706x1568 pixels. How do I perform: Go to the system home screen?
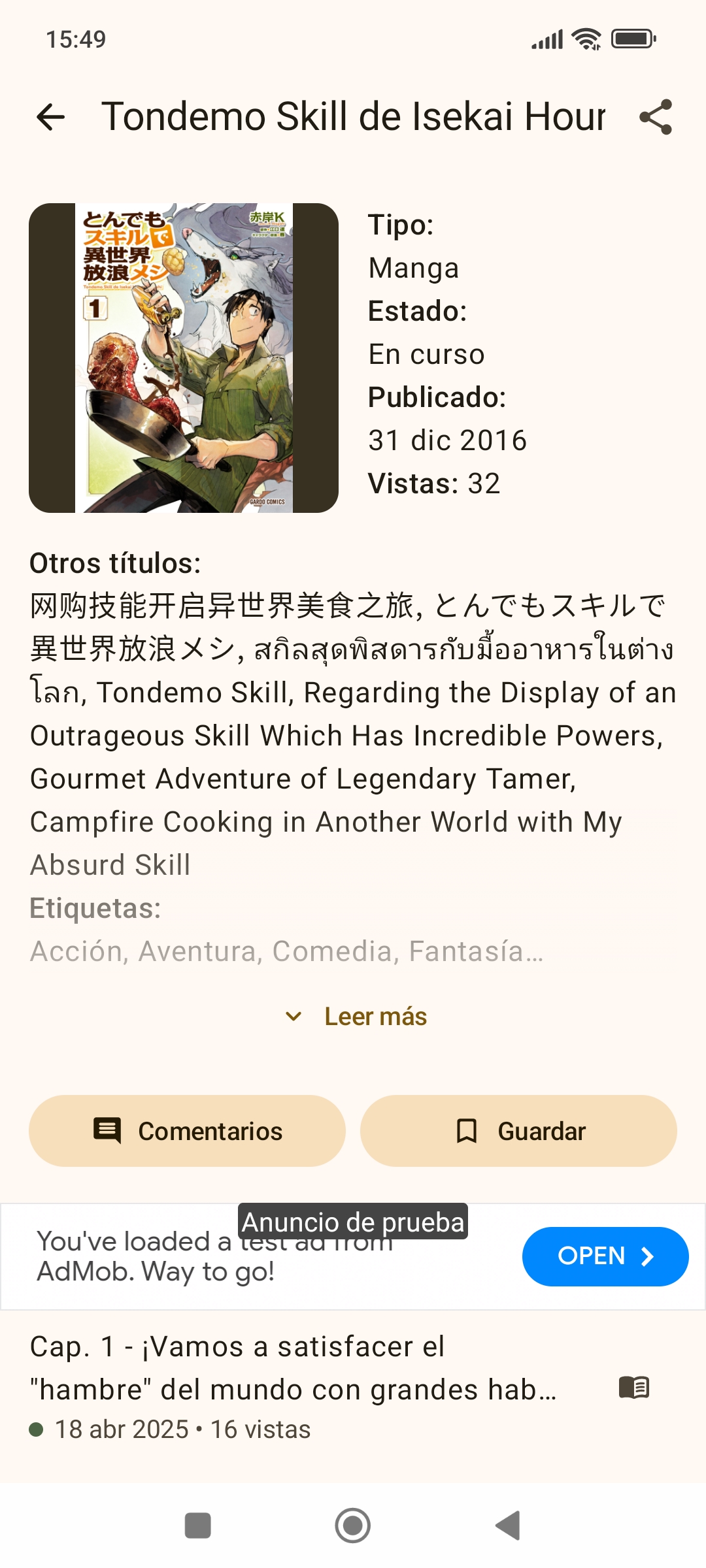point(353,1526)
